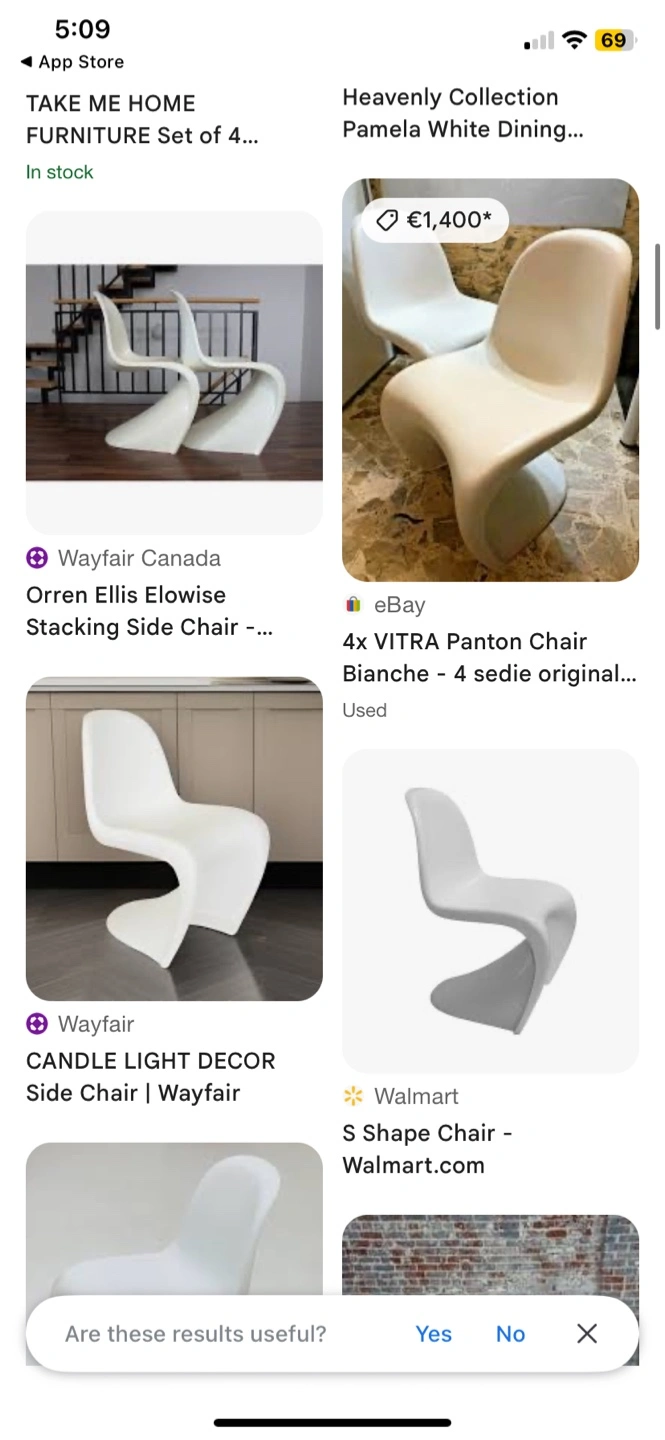This screenshot has height=1440, width=665.
Task: Open Heavenly Collection Pamela White Dining result
Action: pyautogui.click(x=462, y=113)
